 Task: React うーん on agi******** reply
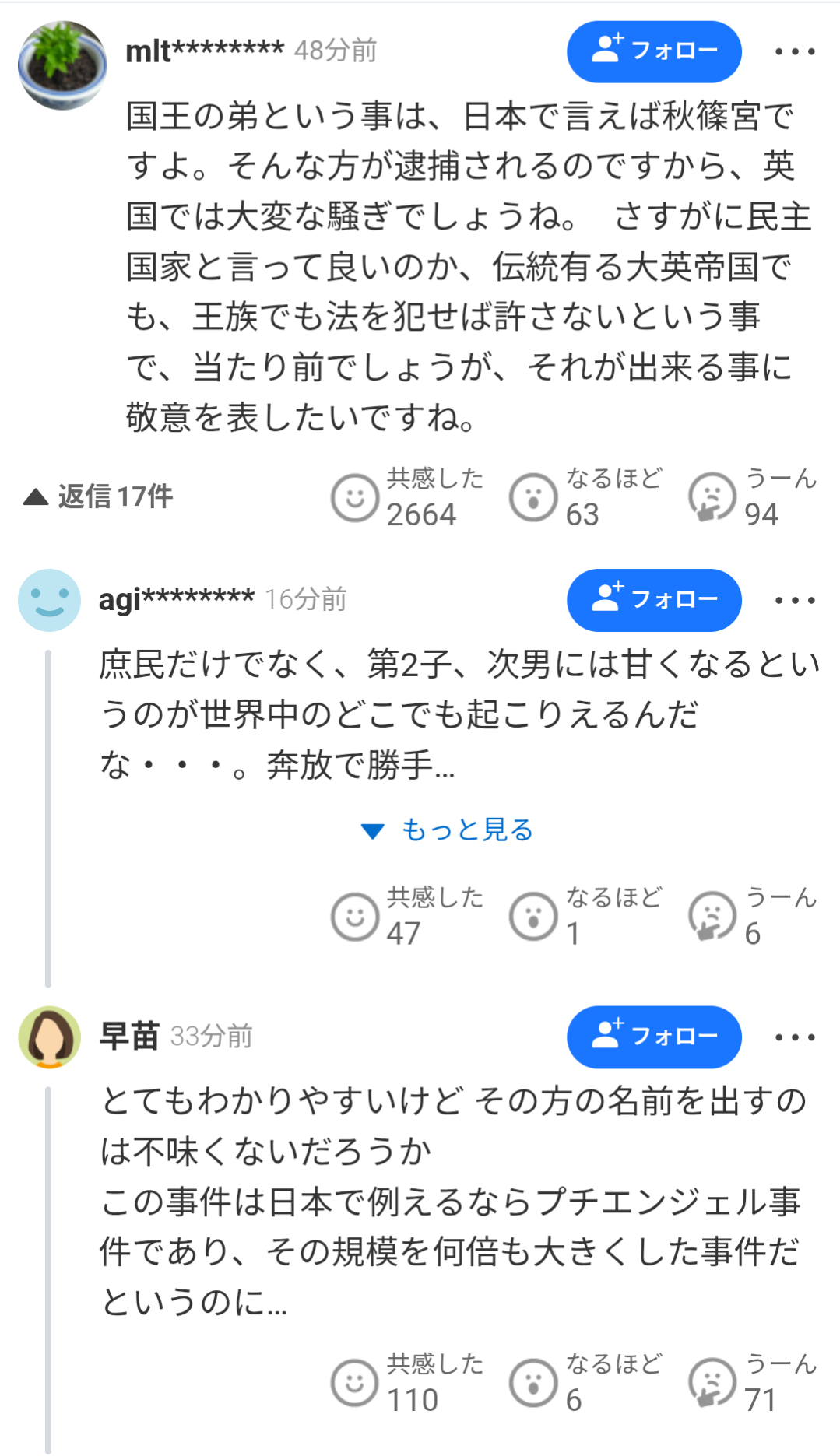click(712, 917)
